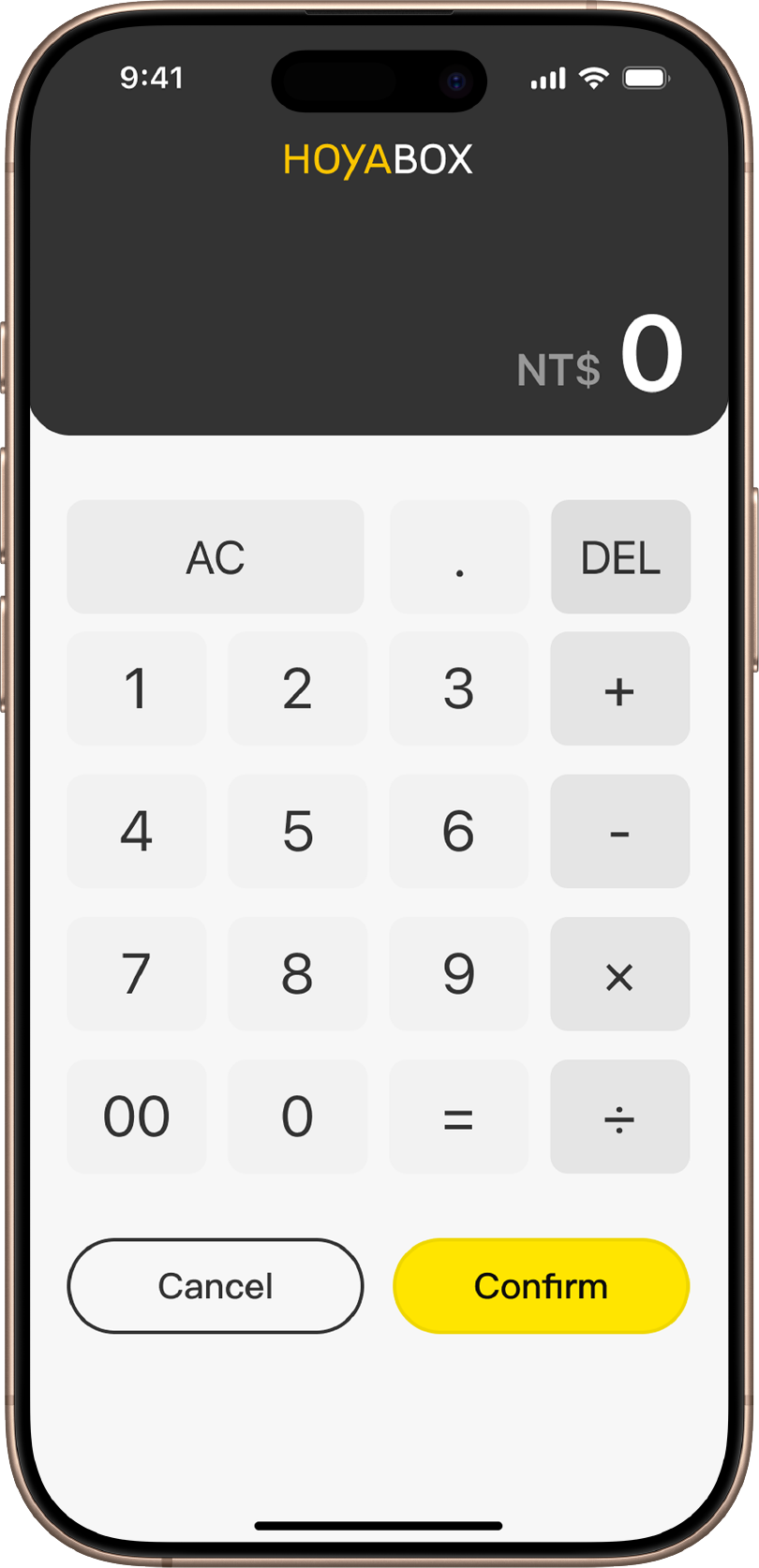Tap the number 8 key
This screenshot has height=1568, width=759.
click(x=297, y=974)
